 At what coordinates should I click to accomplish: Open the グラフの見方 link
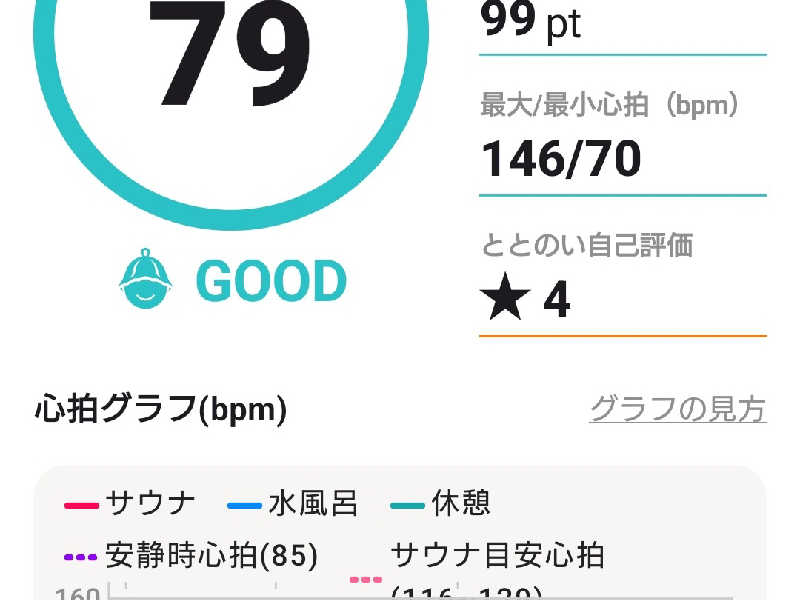677,409
